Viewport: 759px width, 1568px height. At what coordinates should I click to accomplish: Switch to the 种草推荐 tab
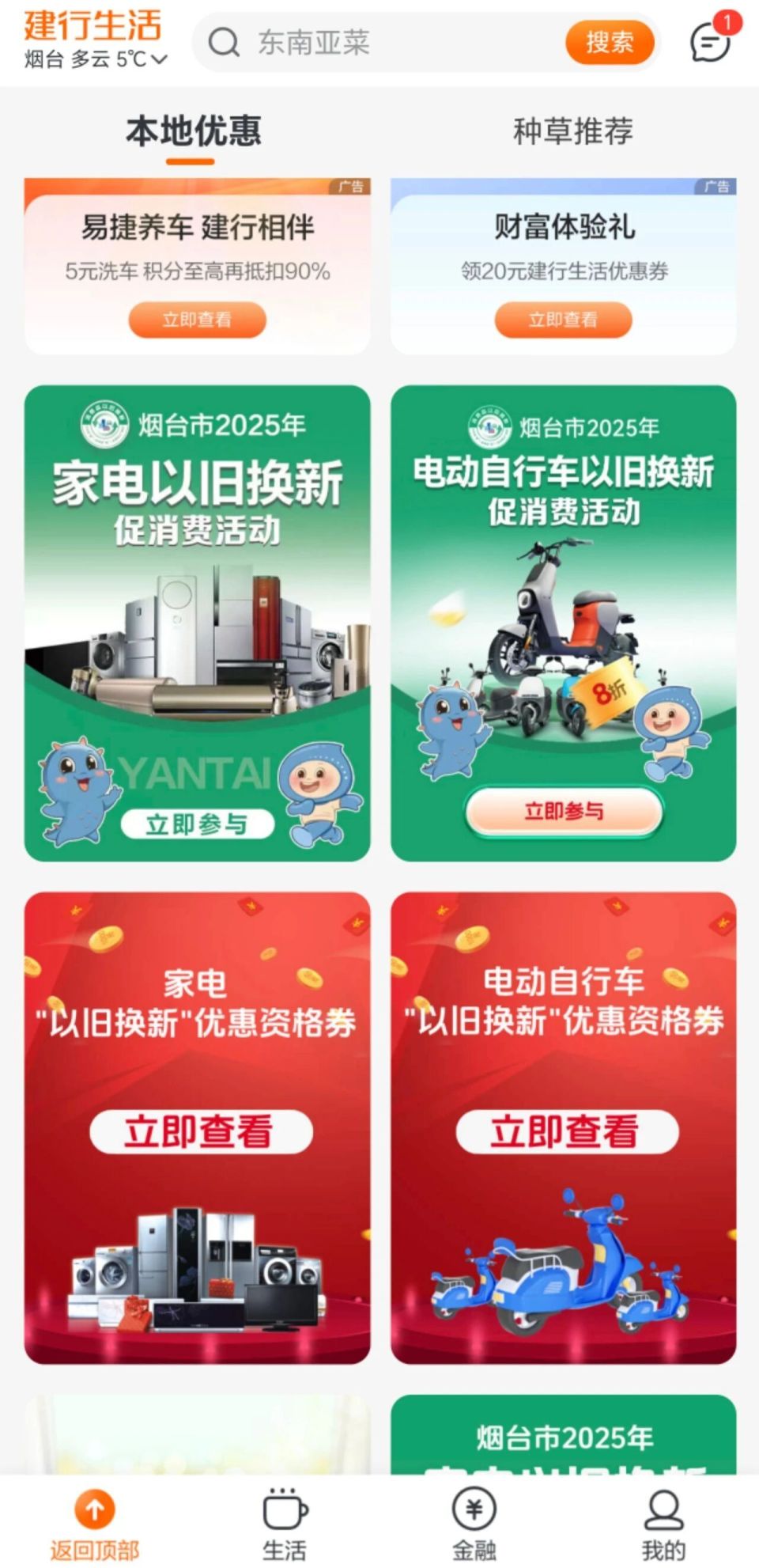point(572,133)
